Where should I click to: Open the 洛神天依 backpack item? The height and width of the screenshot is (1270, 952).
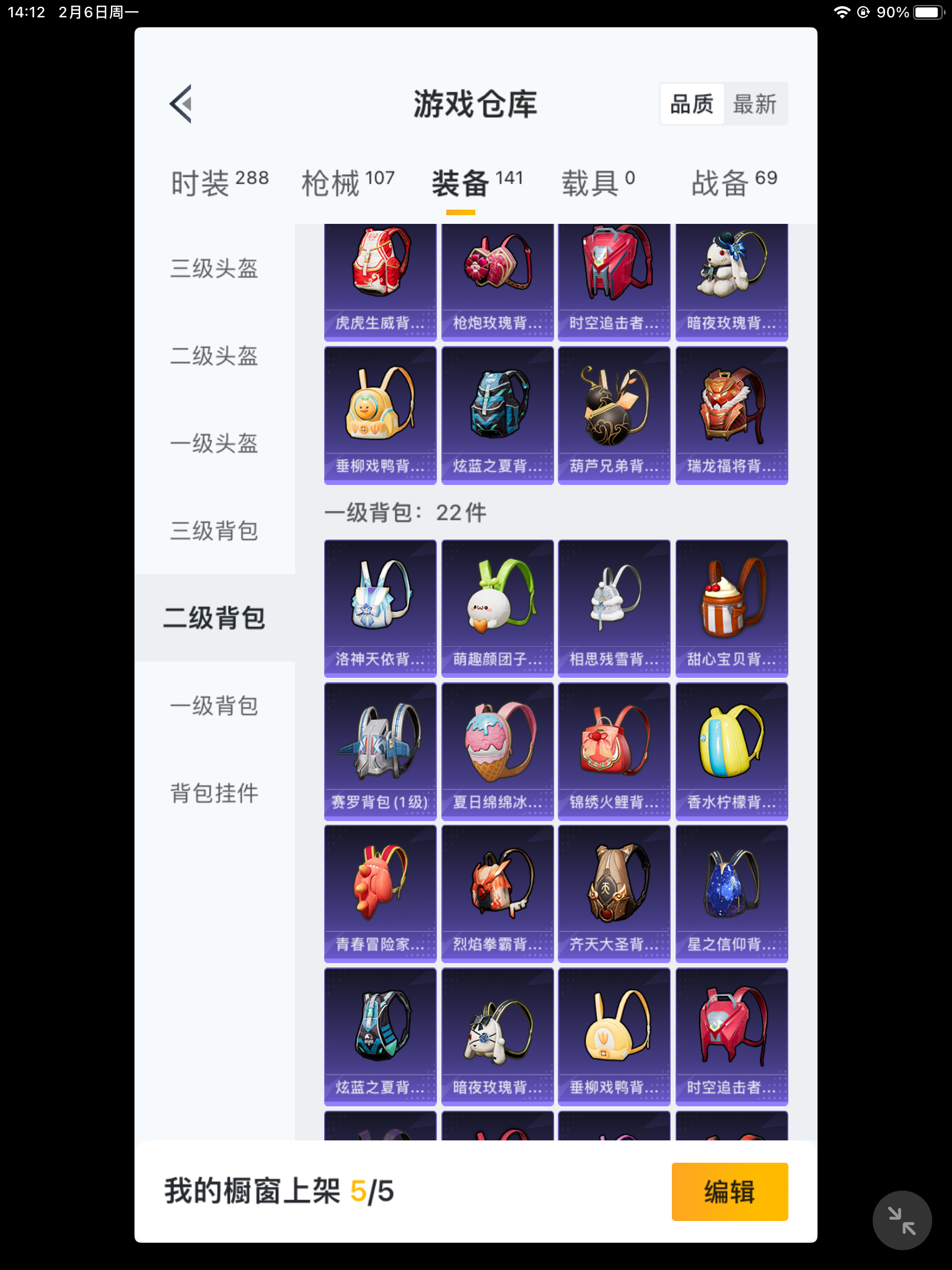[380, 608]
